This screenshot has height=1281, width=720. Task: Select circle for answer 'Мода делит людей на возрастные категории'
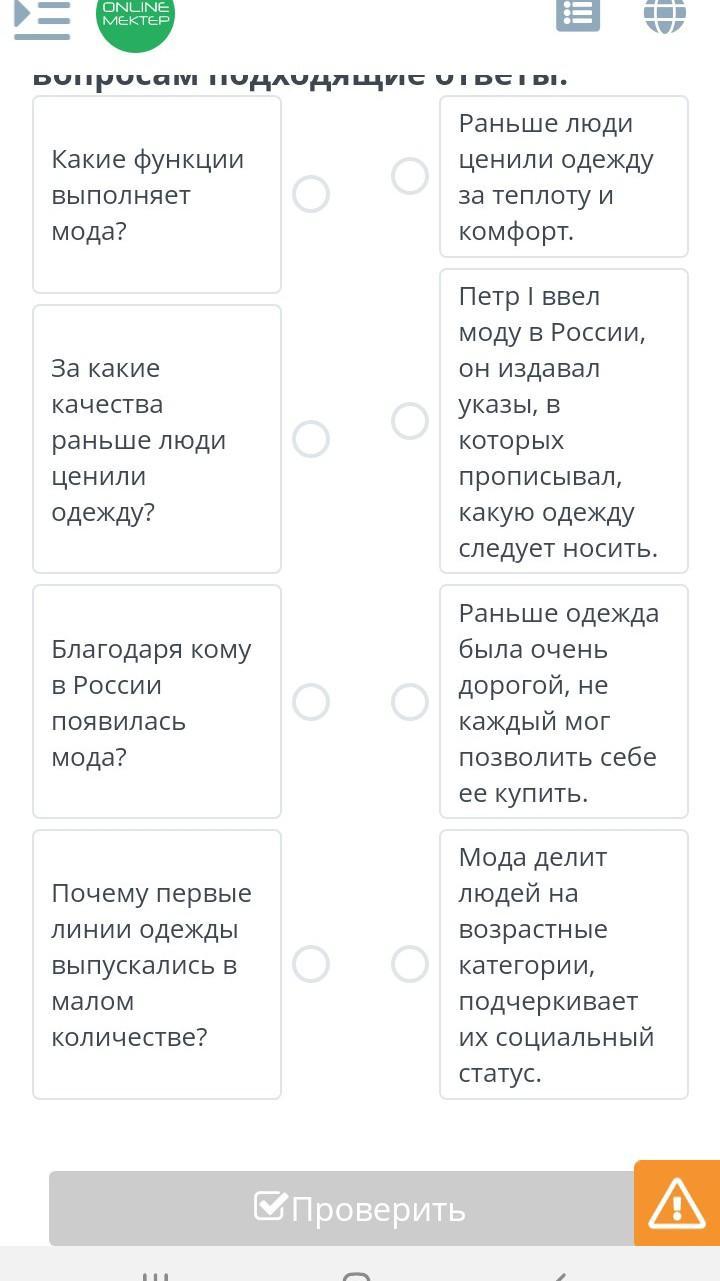coord(410,964)
